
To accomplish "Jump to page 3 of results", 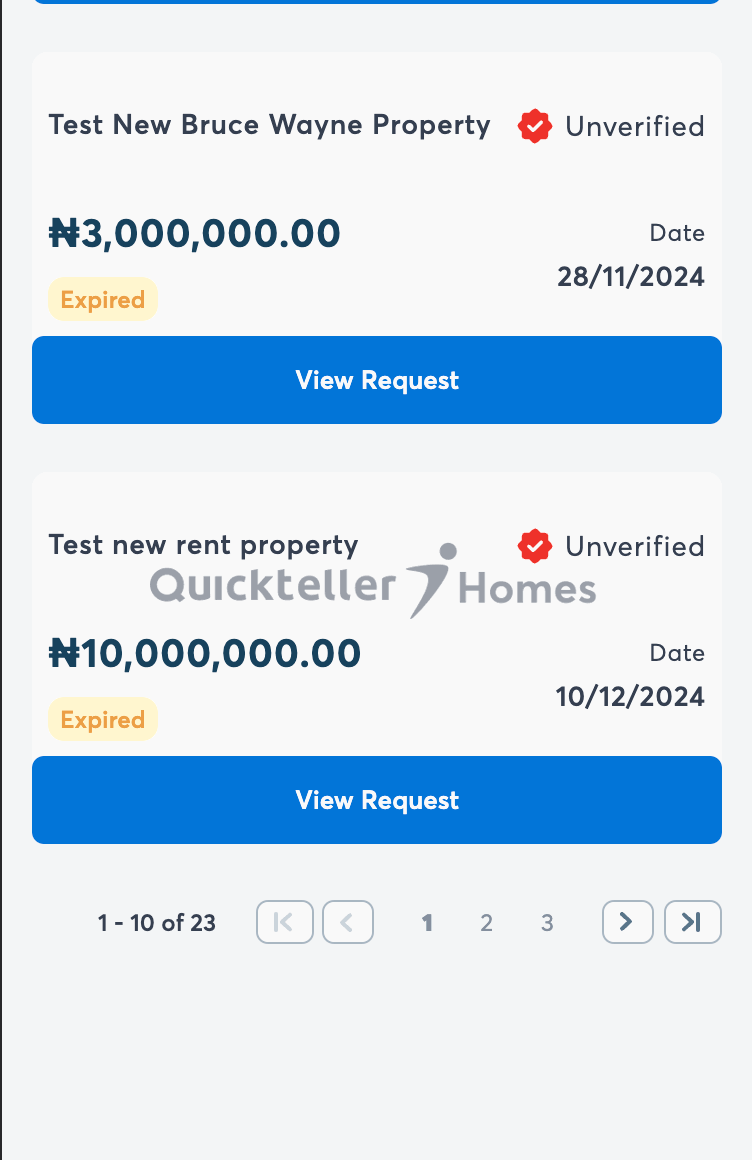I will (x=547, y=923).
